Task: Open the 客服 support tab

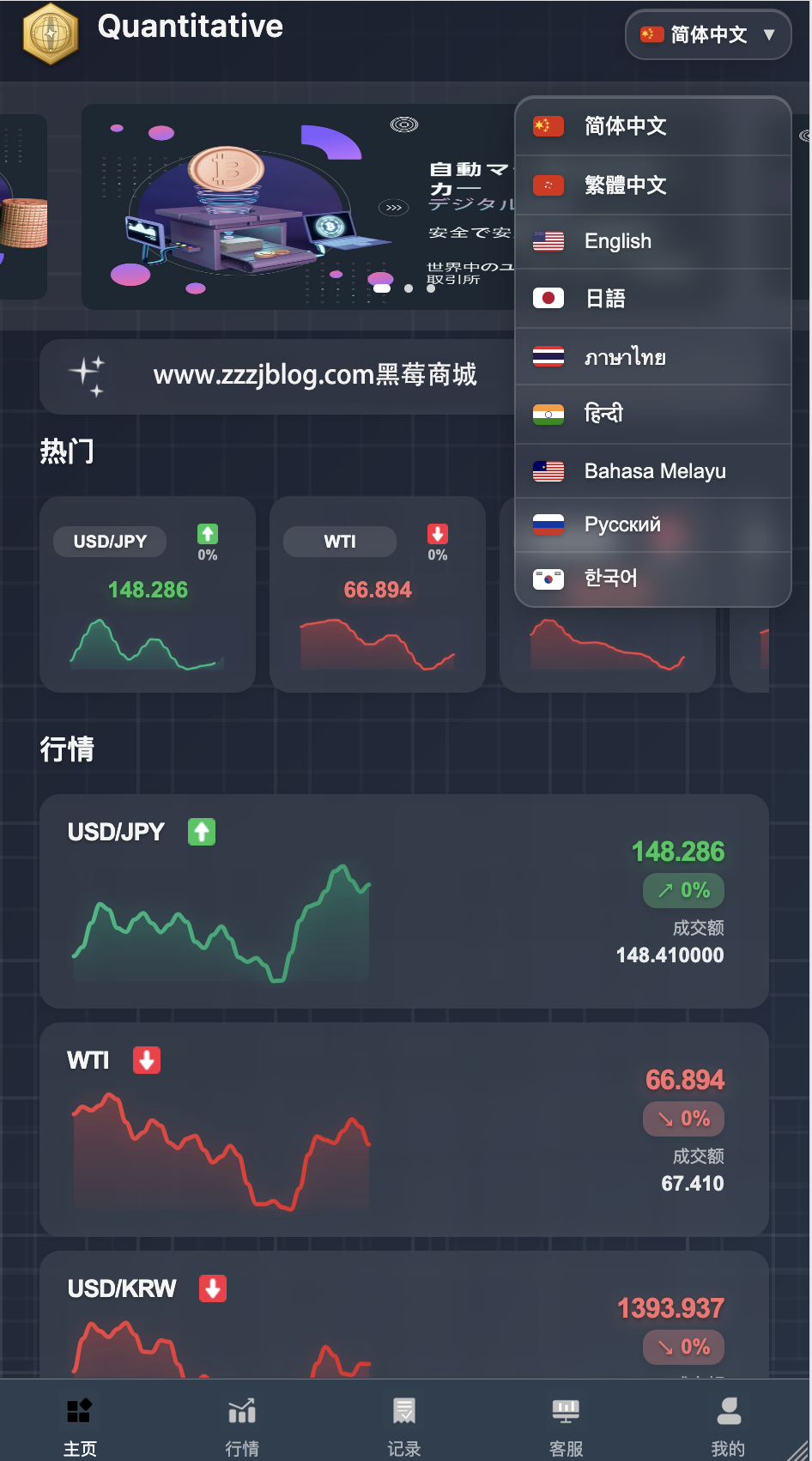Action: (x=566, y=1423)
